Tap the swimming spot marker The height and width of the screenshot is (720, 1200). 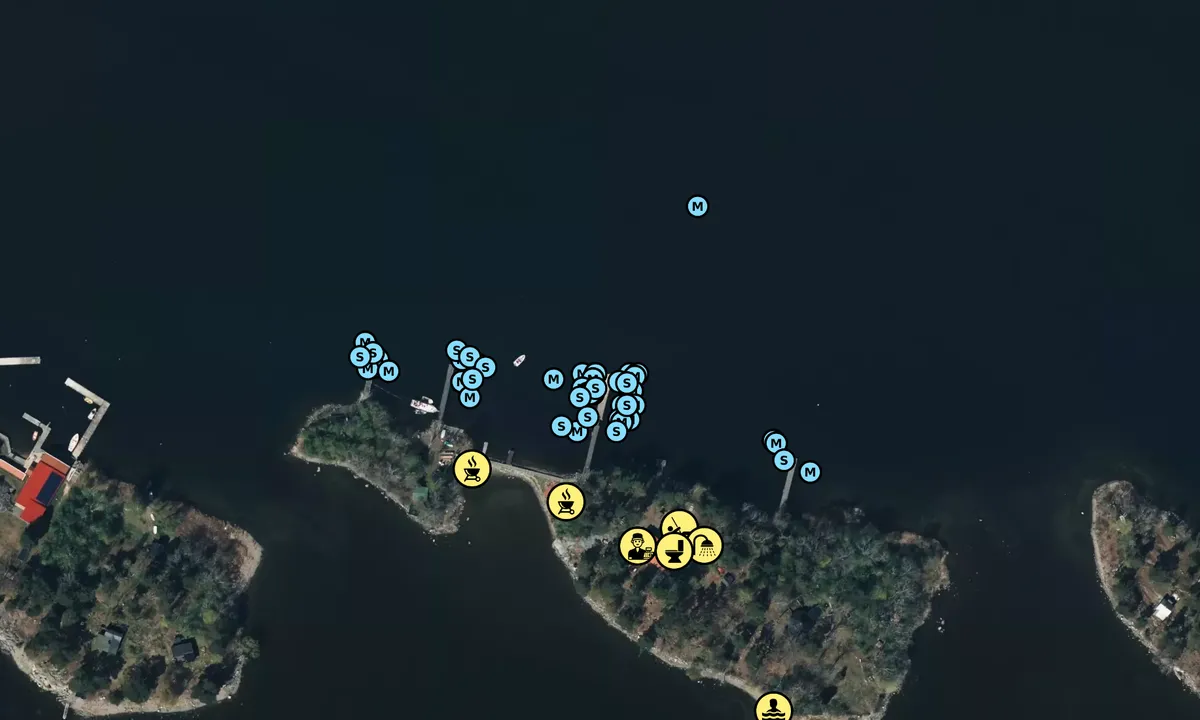(773, 709)
